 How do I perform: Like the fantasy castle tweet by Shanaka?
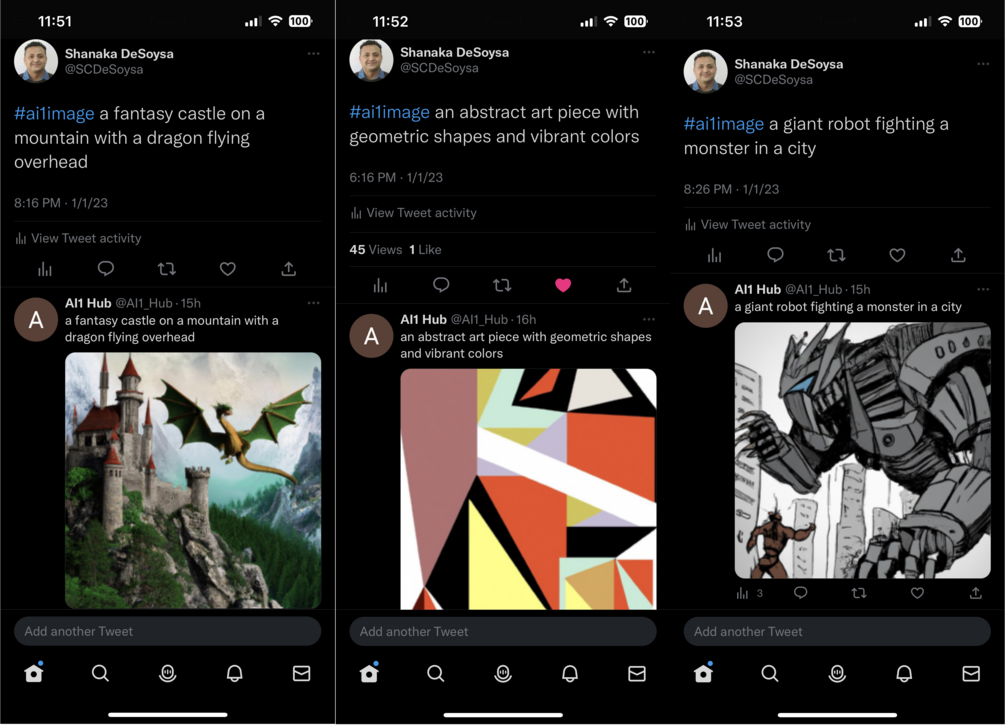228,269
